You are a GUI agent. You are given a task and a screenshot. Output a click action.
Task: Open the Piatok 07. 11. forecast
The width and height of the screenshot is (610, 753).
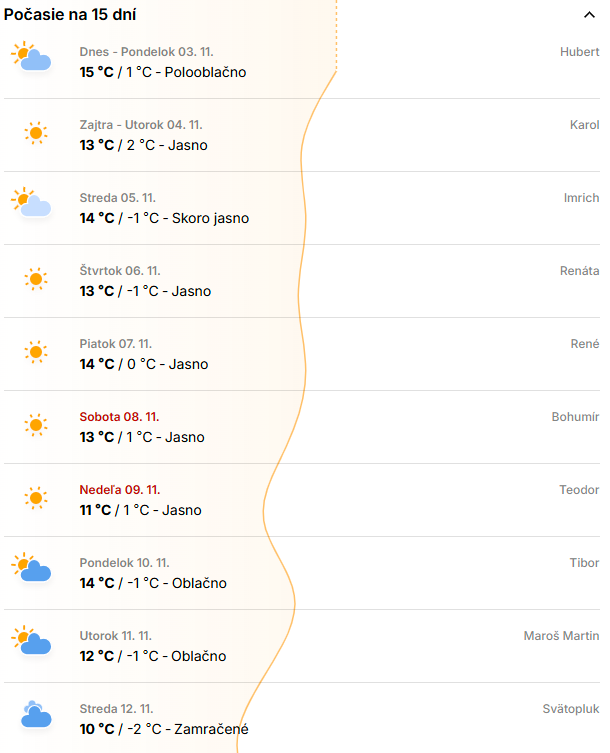click(x=300, y=354)
